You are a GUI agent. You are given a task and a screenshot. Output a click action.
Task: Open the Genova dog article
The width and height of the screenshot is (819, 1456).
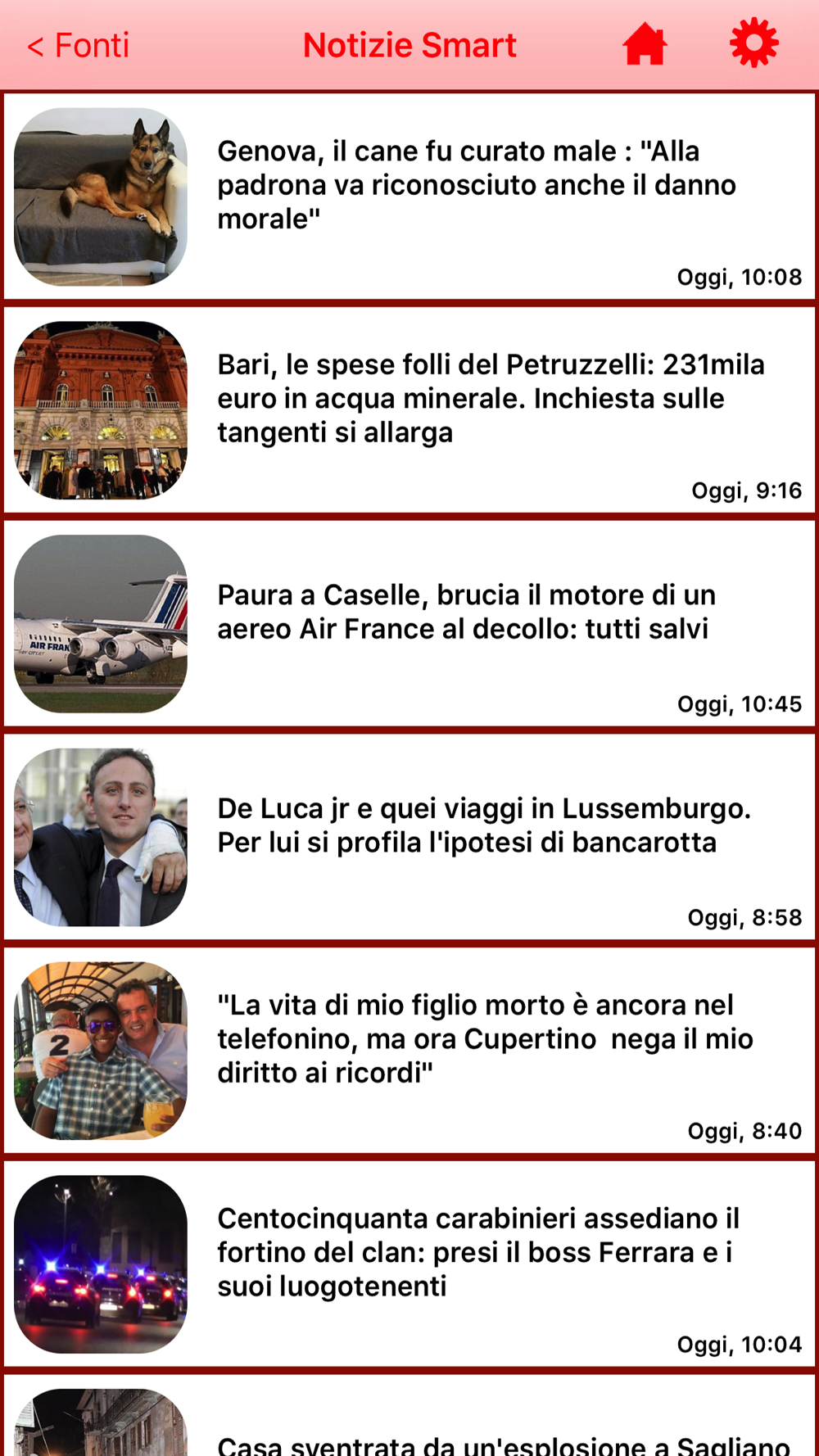coord(409,197)
